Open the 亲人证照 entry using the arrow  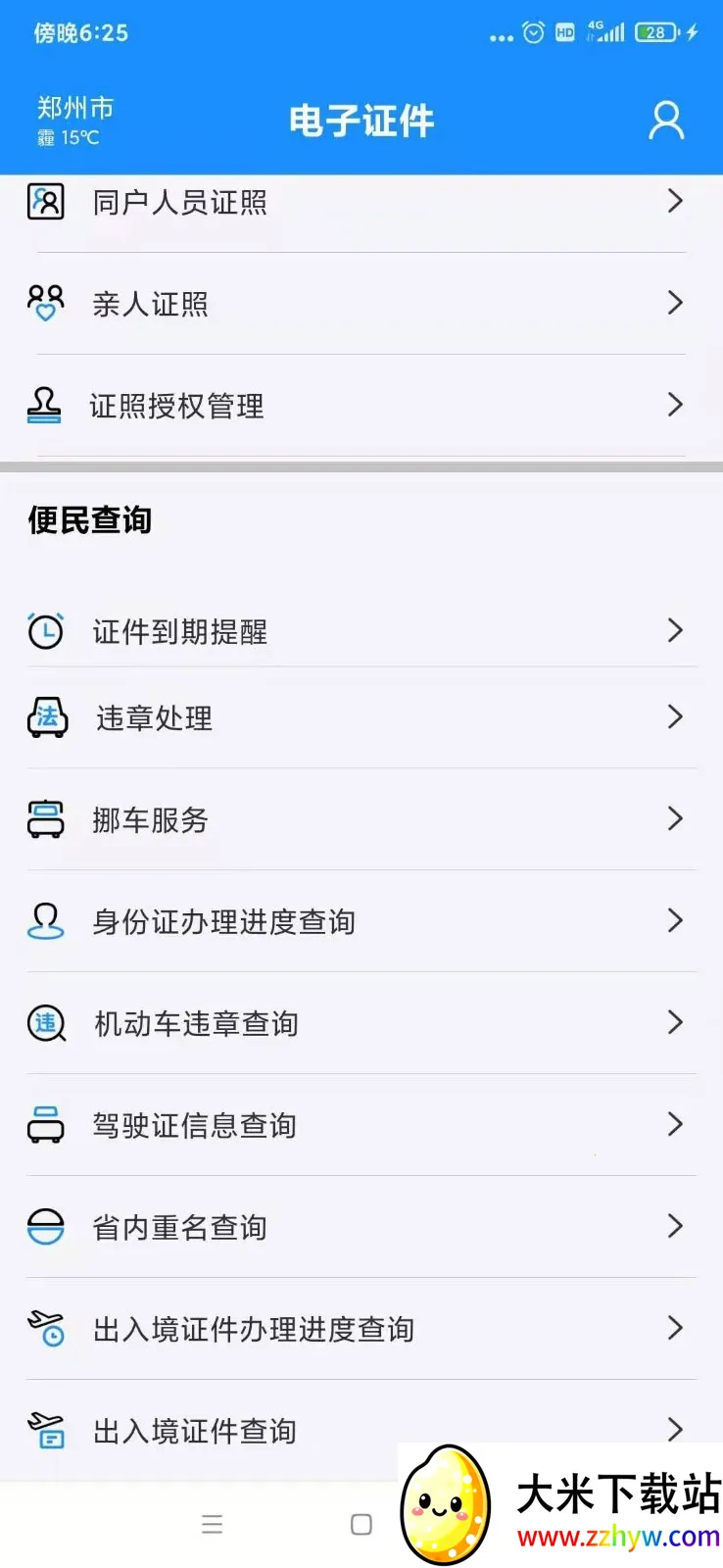coord(674,303)
